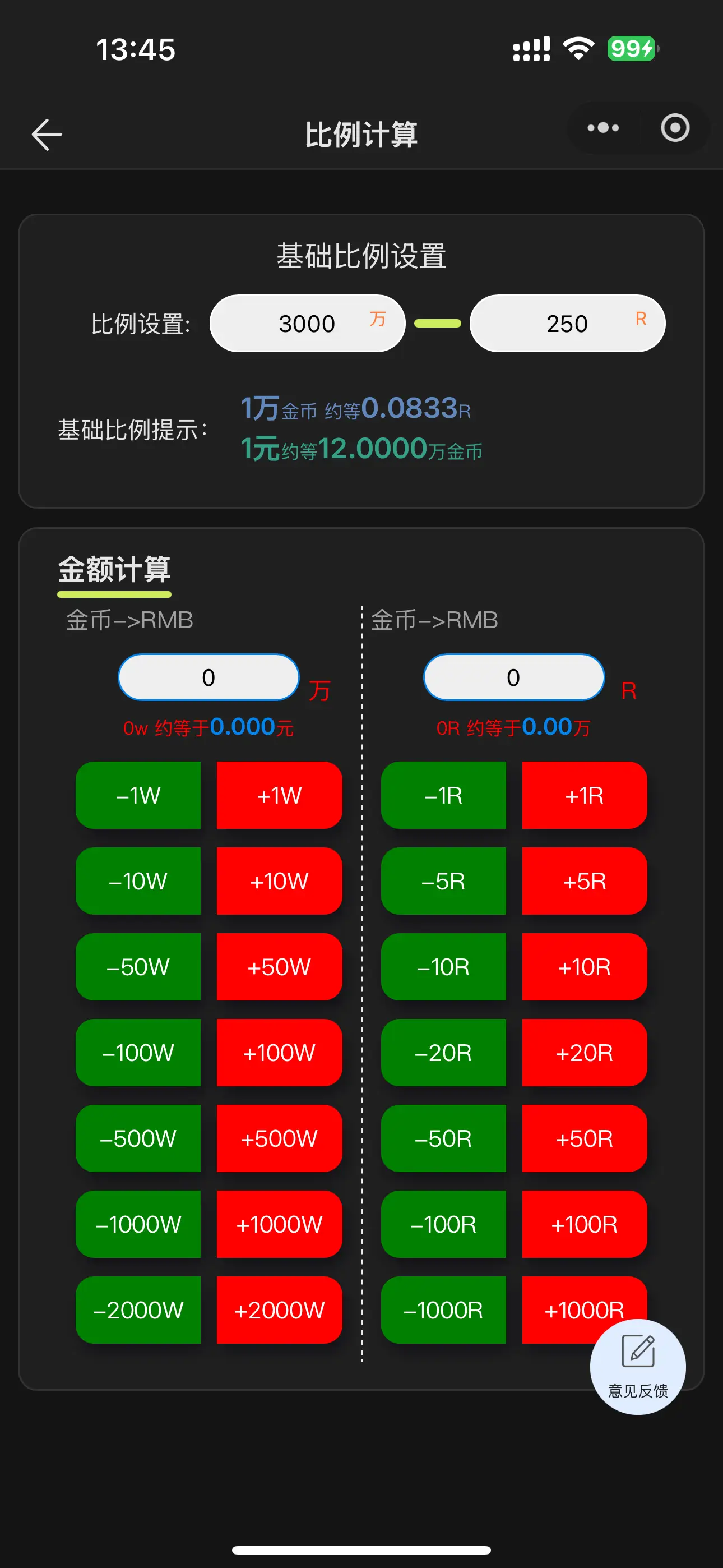Subtract 50R from the RMB amount
Image resolution: width=723 pixels, height=1568 pixels.
[444, 1138]
